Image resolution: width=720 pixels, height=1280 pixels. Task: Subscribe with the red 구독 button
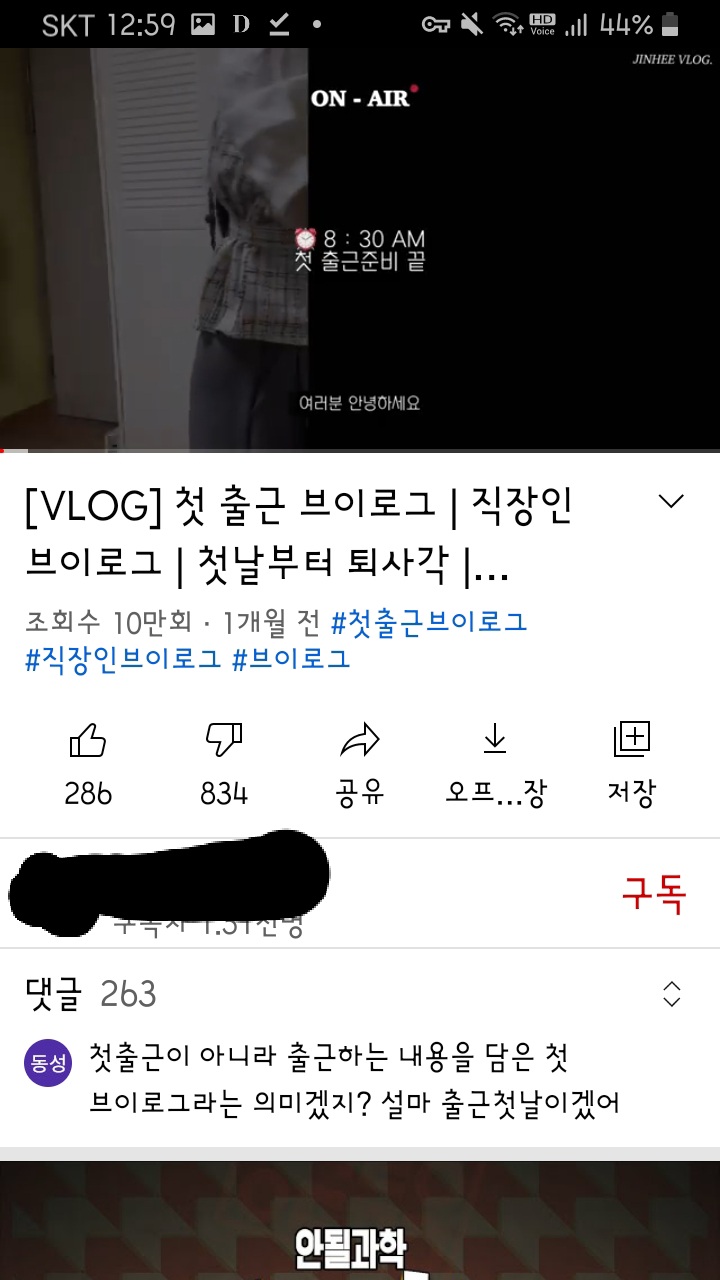pos(653,893)
